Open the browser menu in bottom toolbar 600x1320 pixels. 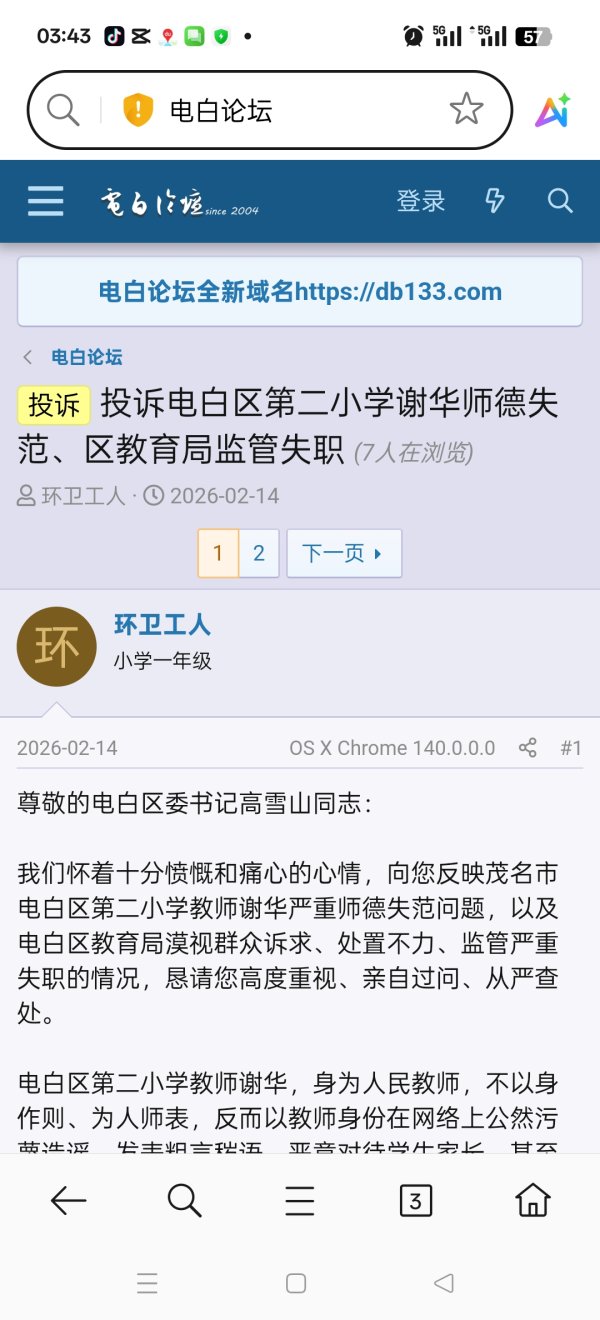299,1200
